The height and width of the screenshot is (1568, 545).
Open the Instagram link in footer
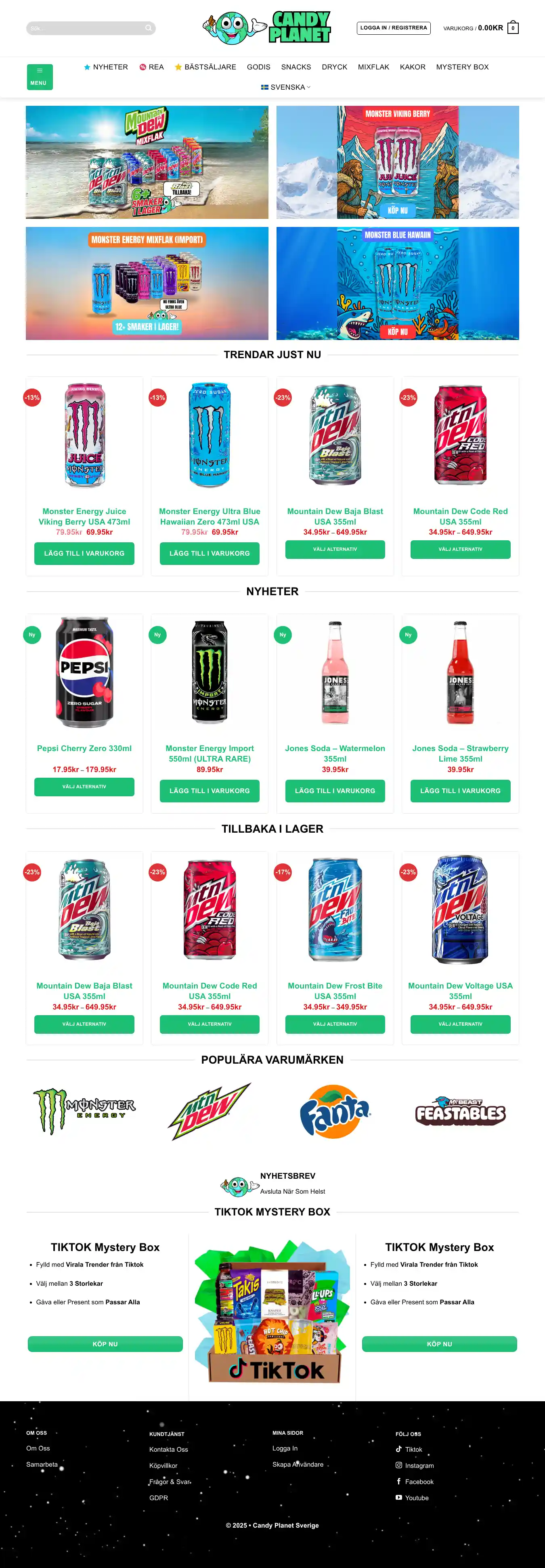(x=419, y=1466)
